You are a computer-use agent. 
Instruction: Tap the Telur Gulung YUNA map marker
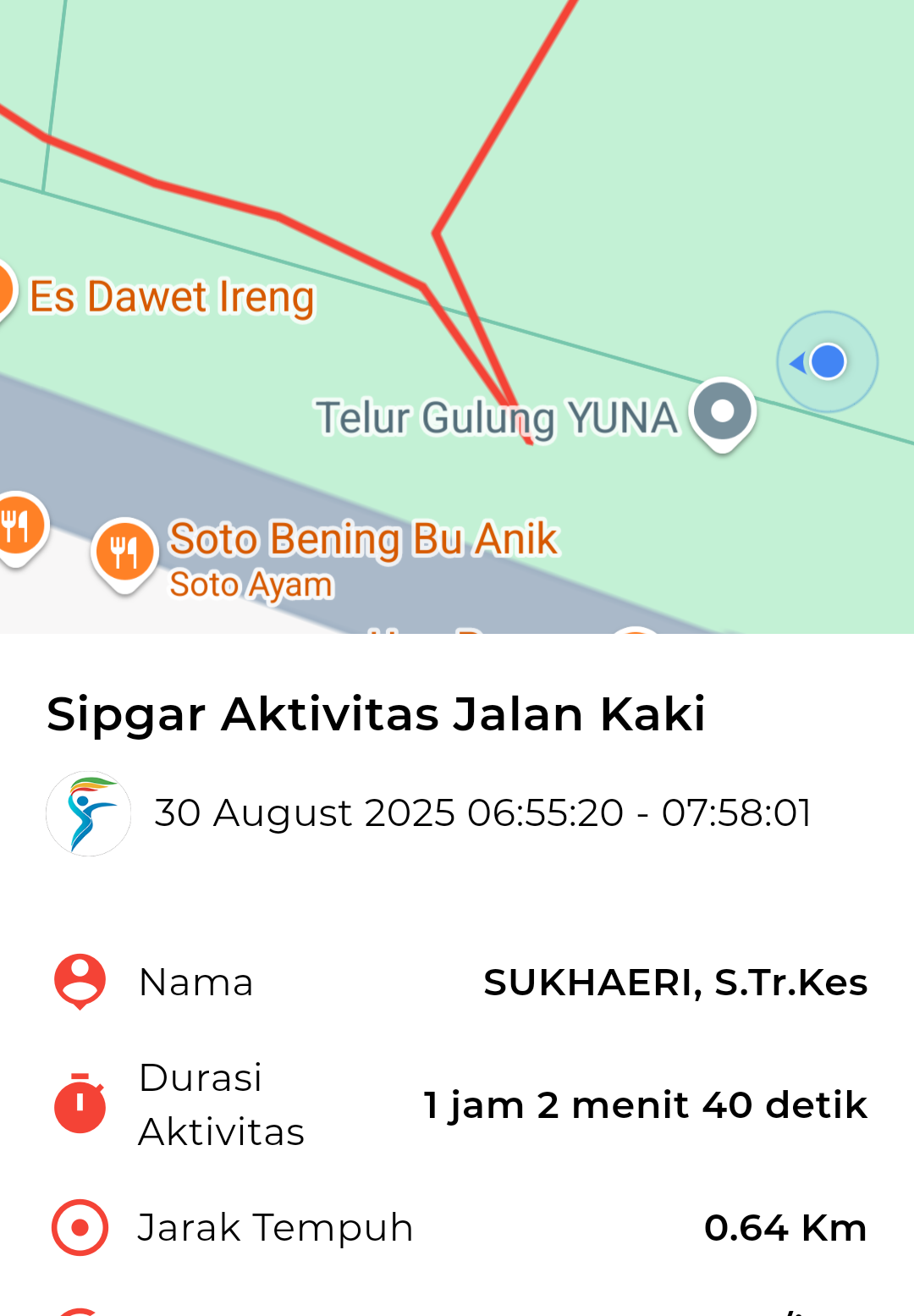722,413
